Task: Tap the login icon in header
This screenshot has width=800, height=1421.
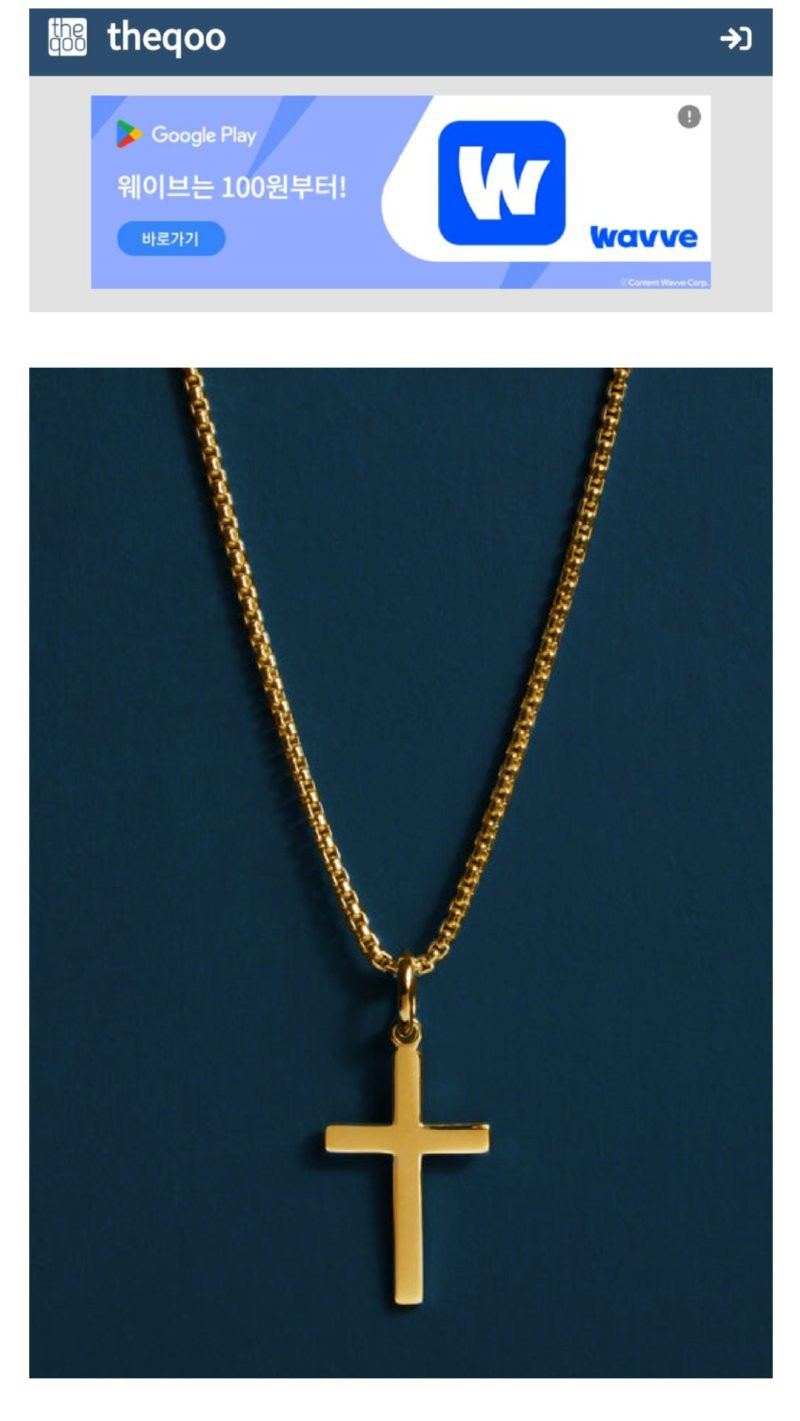Action: pos(735,39)
